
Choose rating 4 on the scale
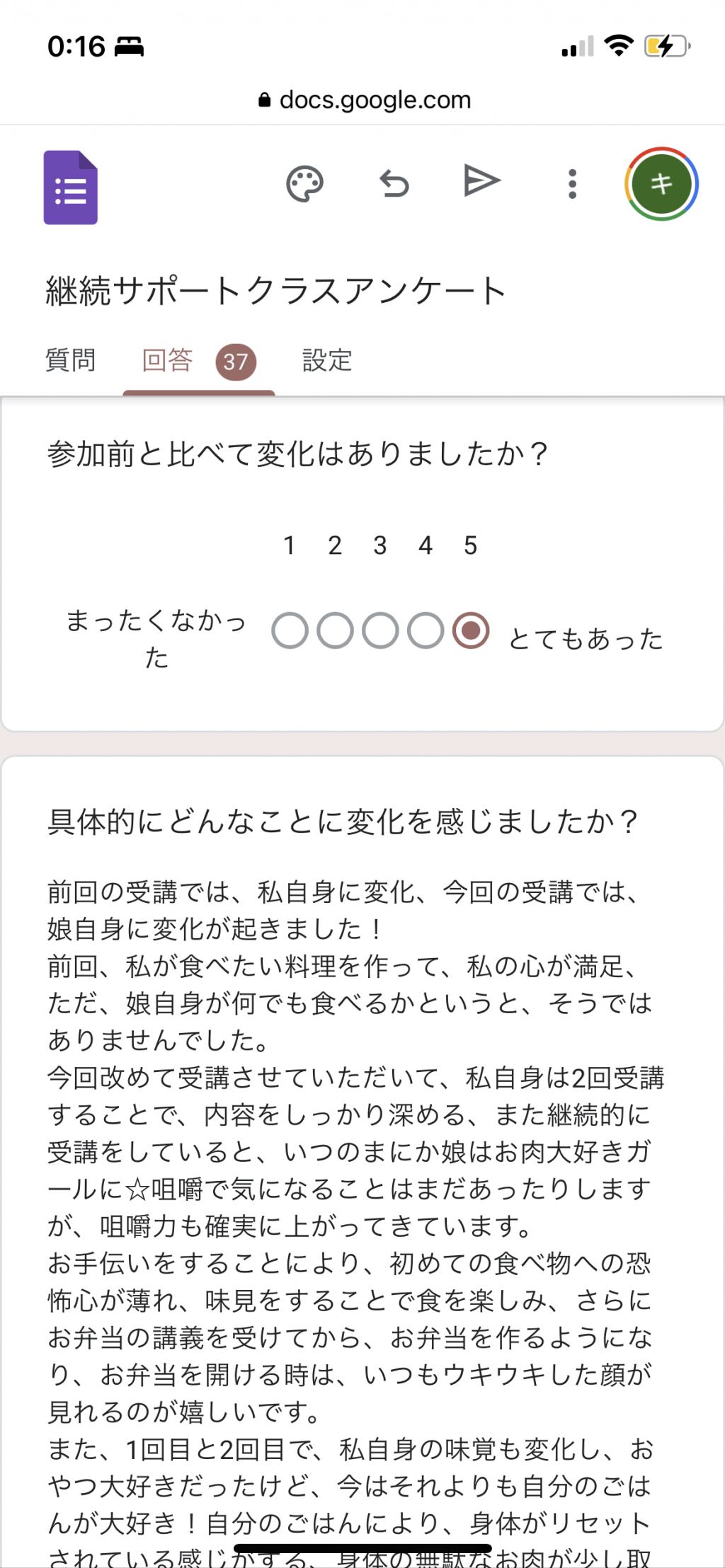click(426, 630)
